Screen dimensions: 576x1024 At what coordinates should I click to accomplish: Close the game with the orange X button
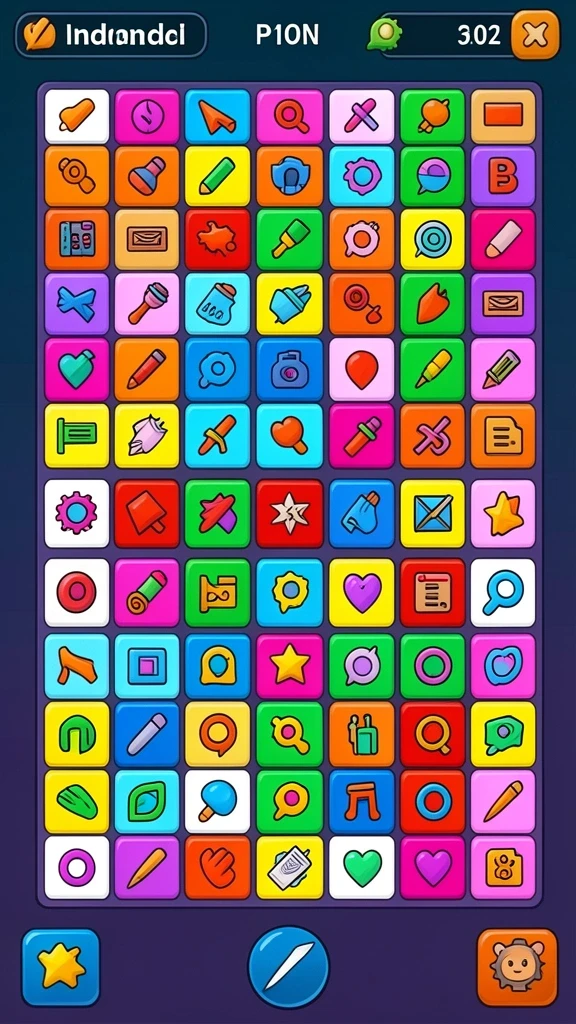(535, 35)
